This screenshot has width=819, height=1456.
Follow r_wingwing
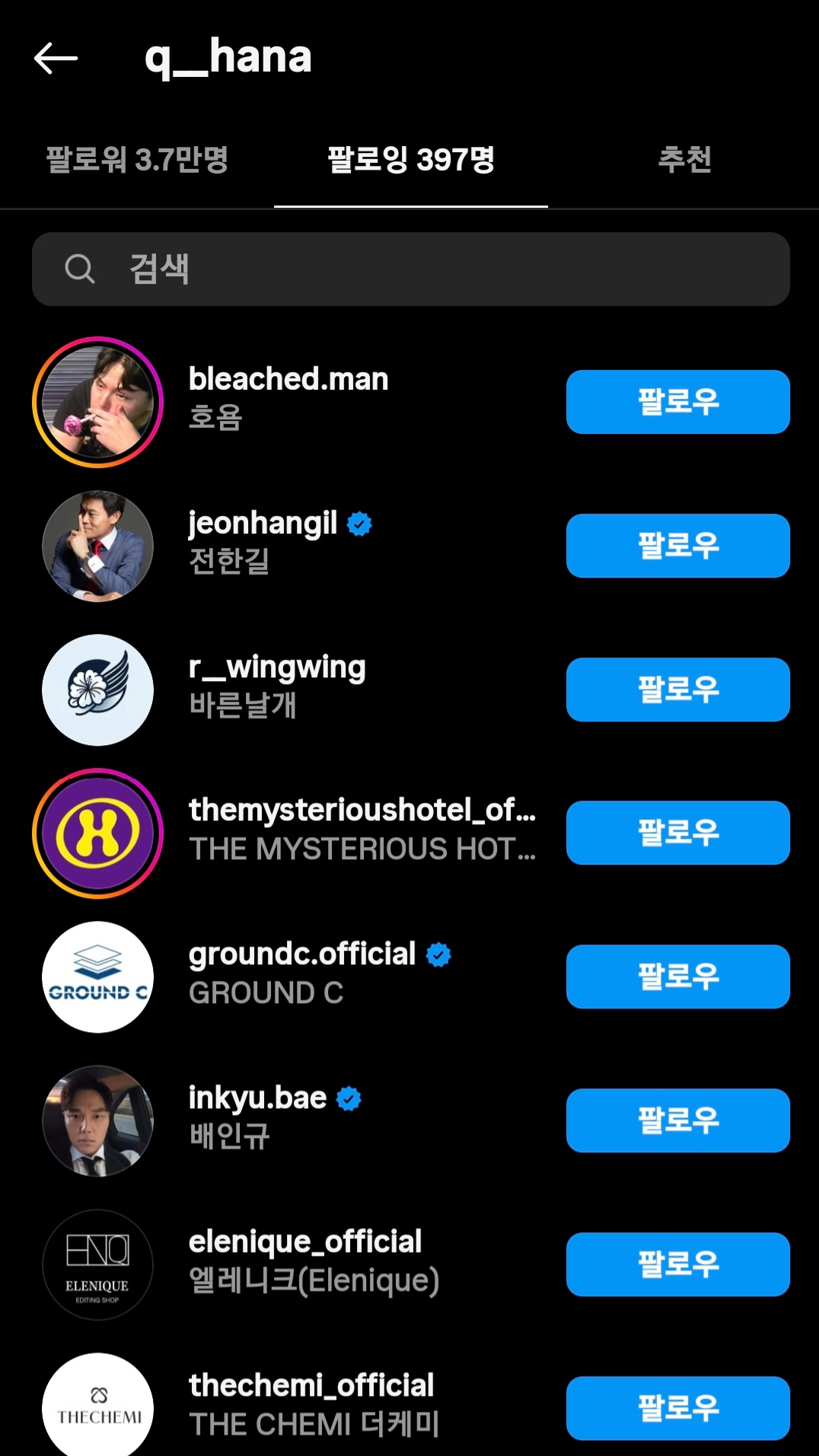click(677, 690)
